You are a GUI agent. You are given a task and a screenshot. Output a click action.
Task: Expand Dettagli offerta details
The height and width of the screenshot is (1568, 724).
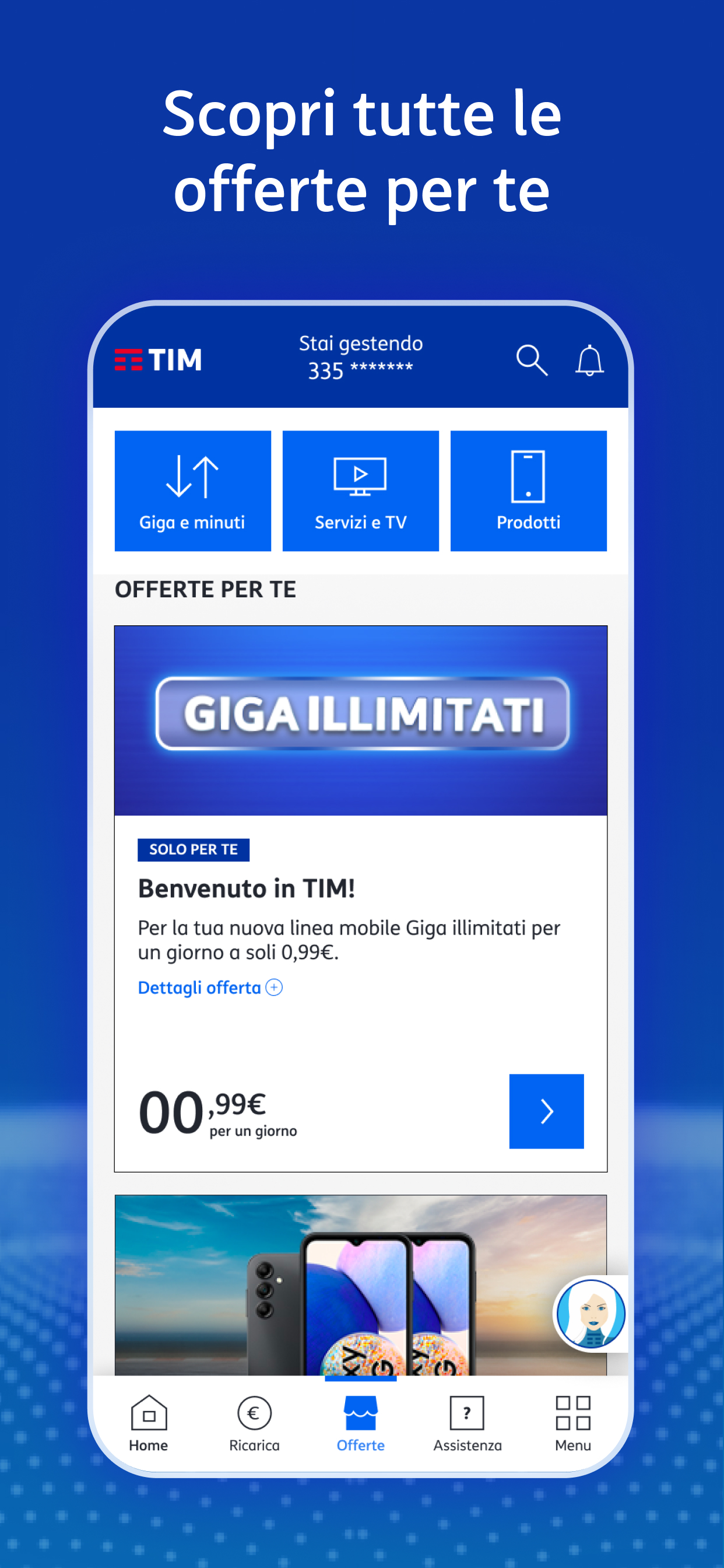210,988
